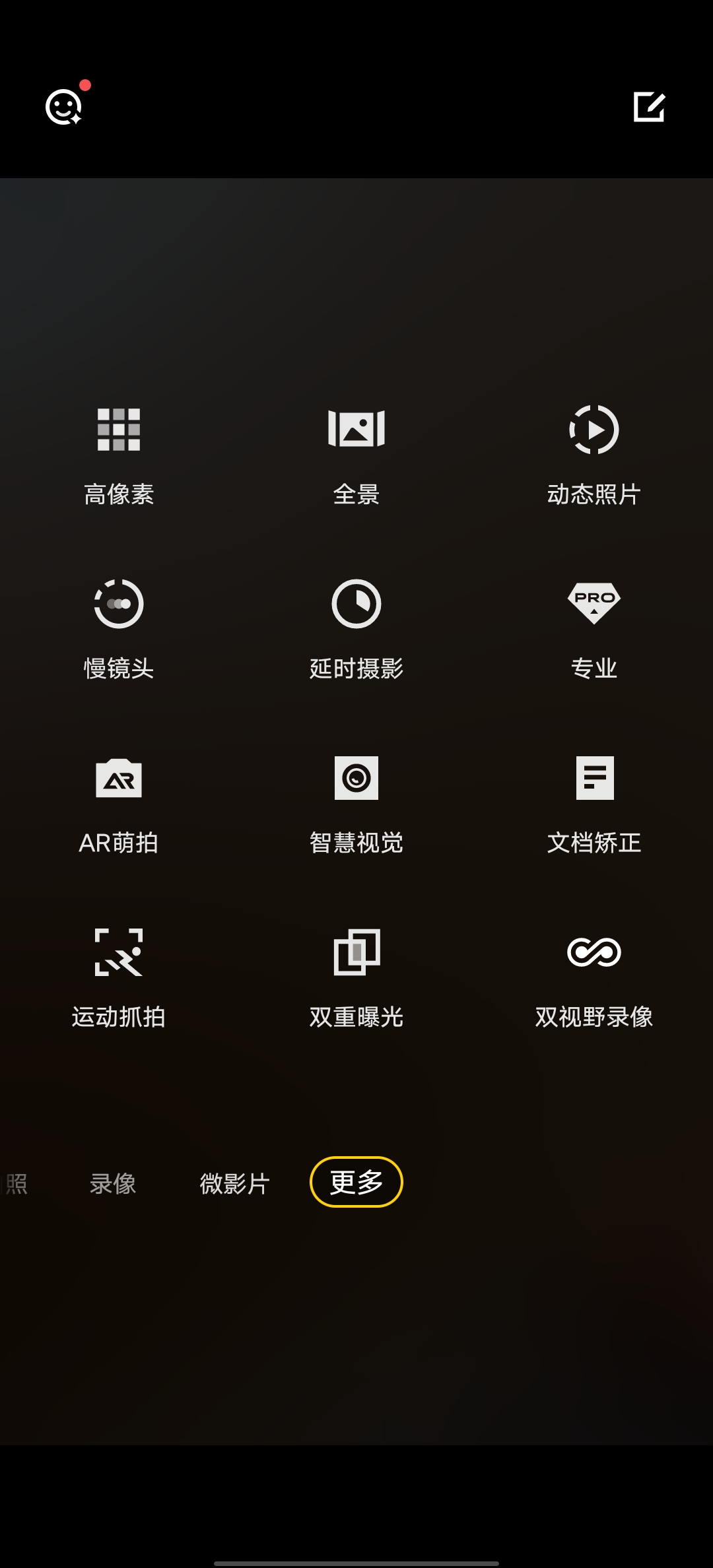Open 动态照片 motion photo mode
Image resolution: width=713 pixels, height=1568 pixels.
click(x=594, y=455)
